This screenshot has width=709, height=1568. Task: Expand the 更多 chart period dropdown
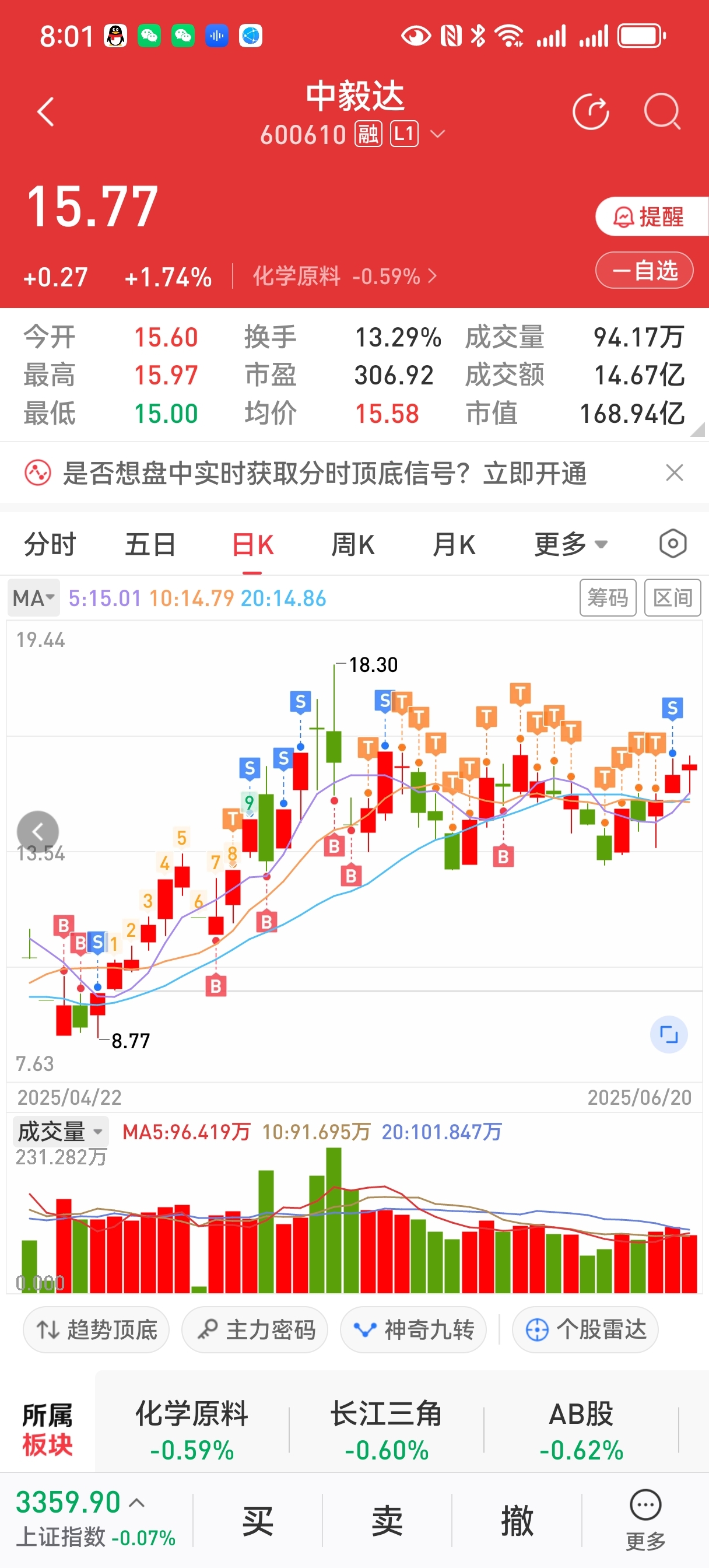coord(571,544)
